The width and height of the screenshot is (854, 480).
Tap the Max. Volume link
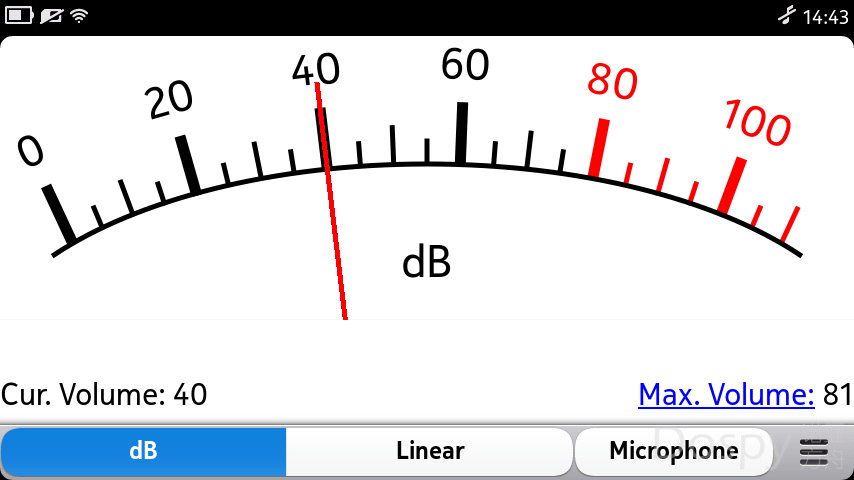point(726,394)
